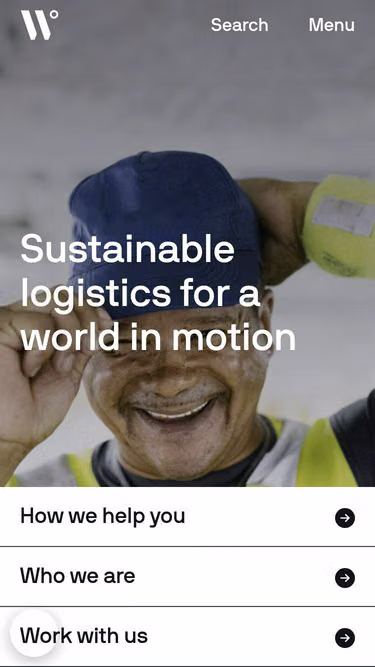
Task: Open the Menu
Action: pyautogui.click(x=332, y=25)
